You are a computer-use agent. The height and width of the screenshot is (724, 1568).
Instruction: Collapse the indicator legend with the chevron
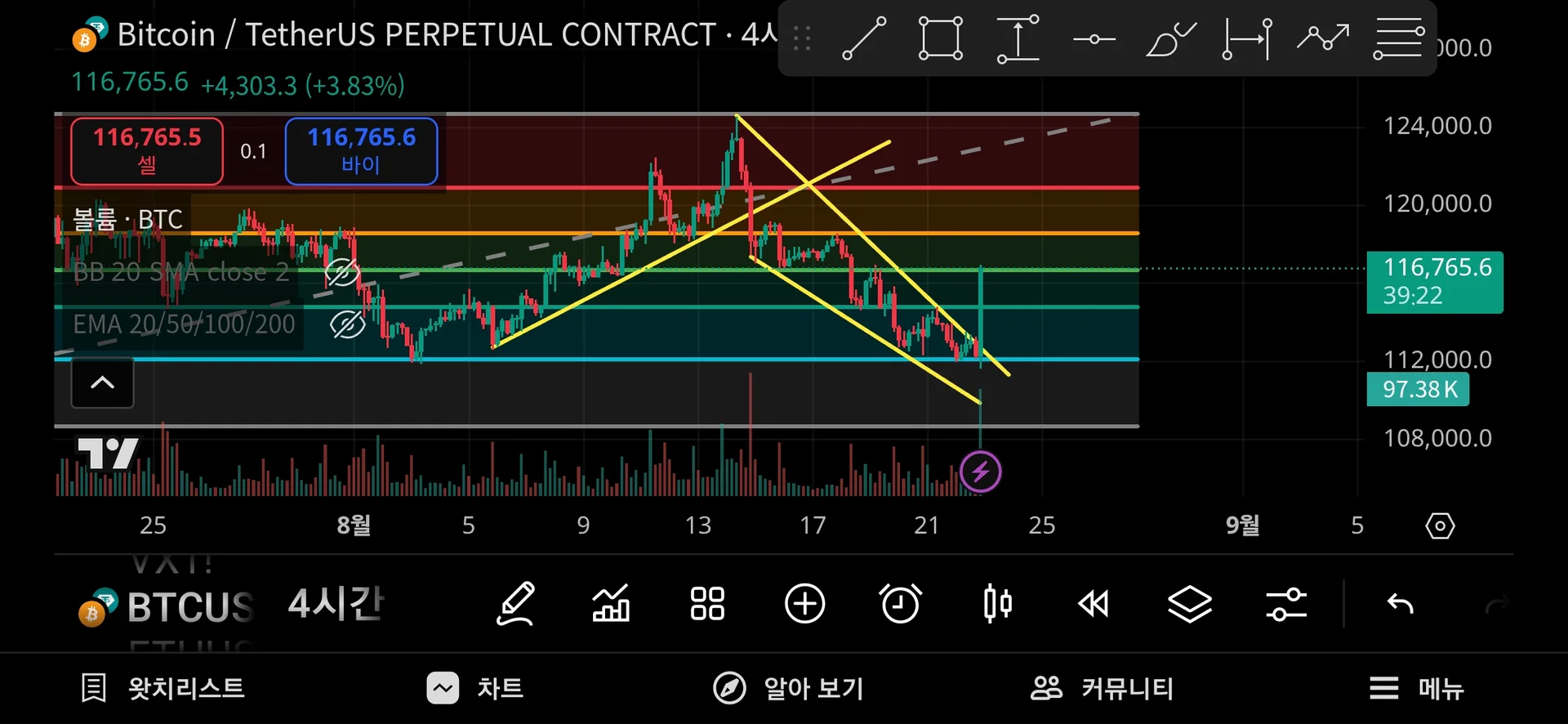pos(102,382)
